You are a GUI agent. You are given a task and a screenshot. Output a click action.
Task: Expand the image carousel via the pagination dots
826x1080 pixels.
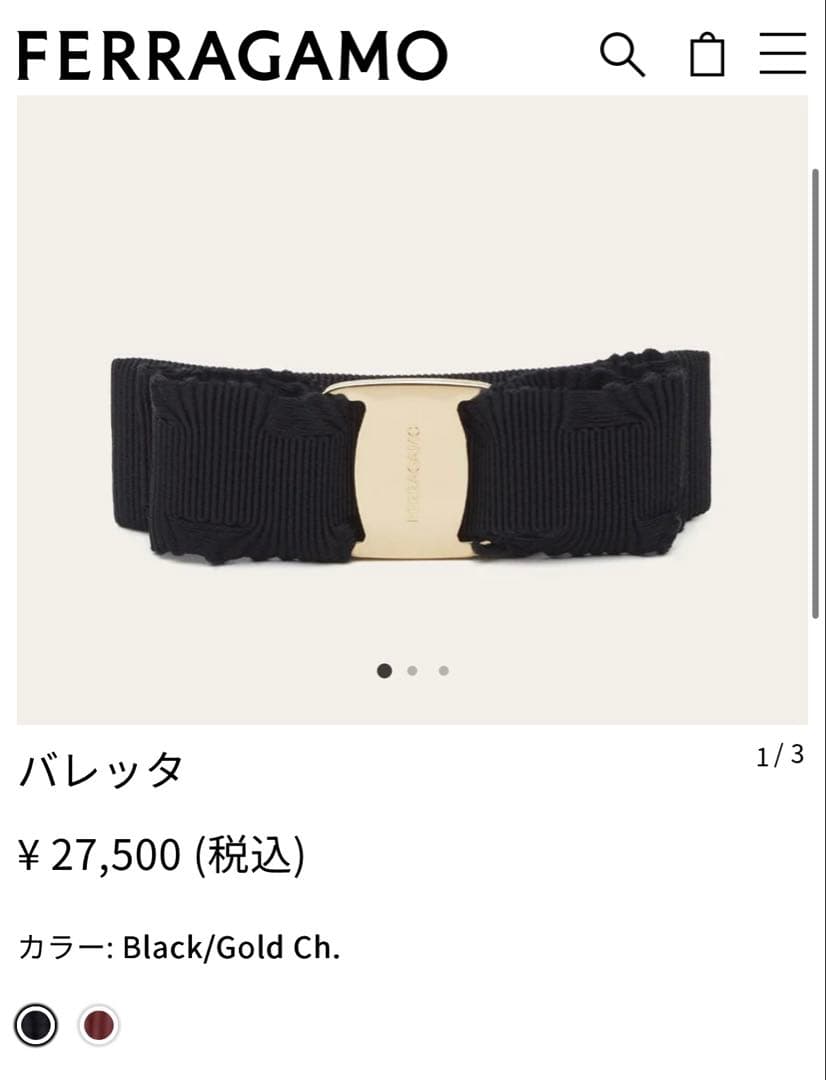[413, 669]
